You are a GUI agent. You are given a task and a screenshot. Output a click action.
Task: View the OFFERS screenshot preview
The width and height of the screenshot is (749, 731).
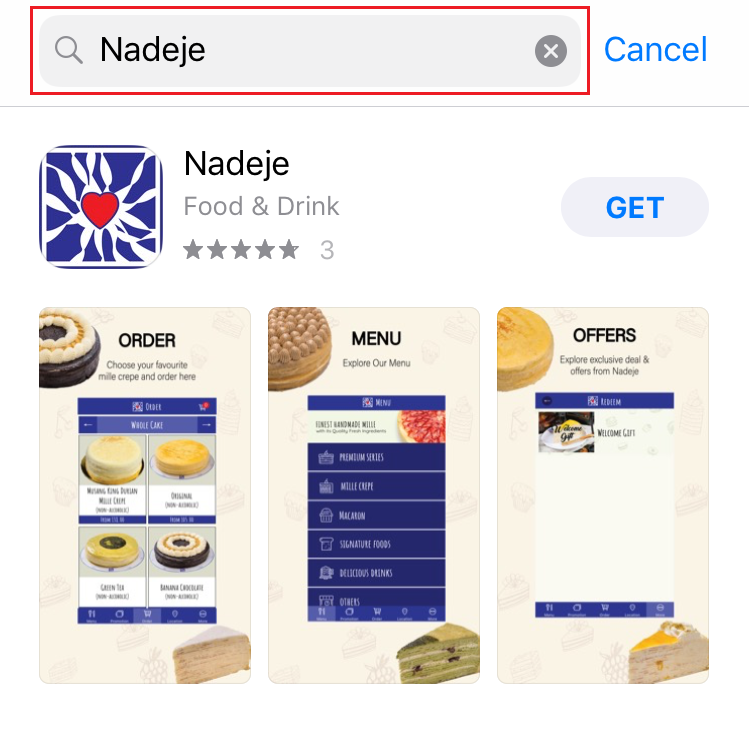pos(603,495)
